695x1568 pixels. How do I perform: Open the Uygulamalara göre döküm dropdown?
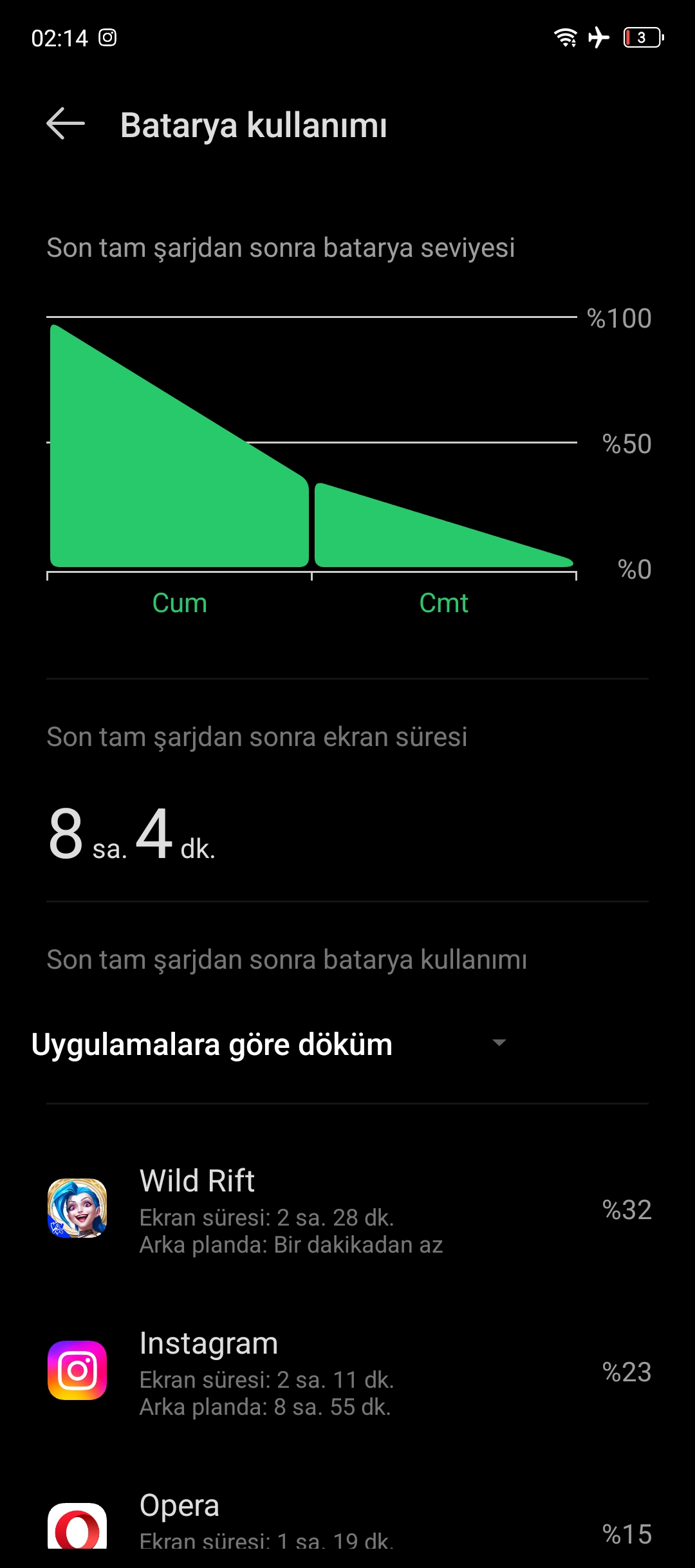pyautogui.click(x=270, y=1044)
